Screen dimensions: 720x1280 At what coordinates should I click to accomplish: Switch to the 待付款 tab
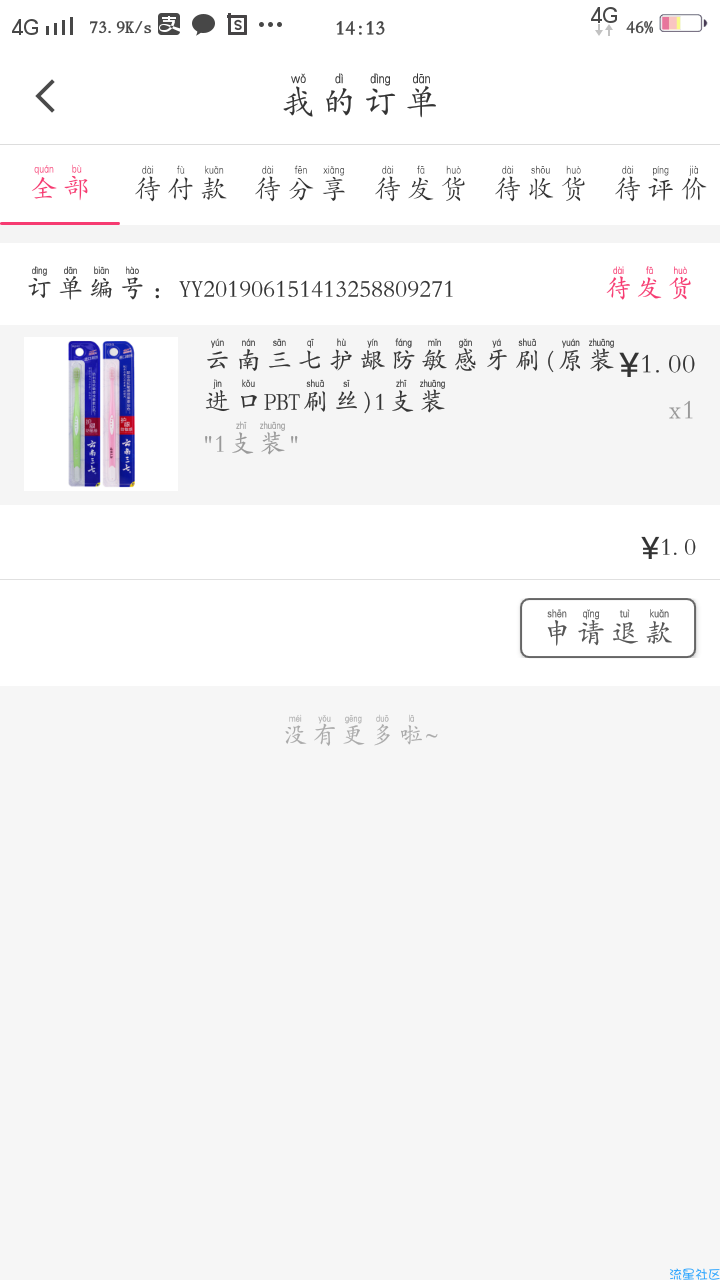tap(180, 186)
